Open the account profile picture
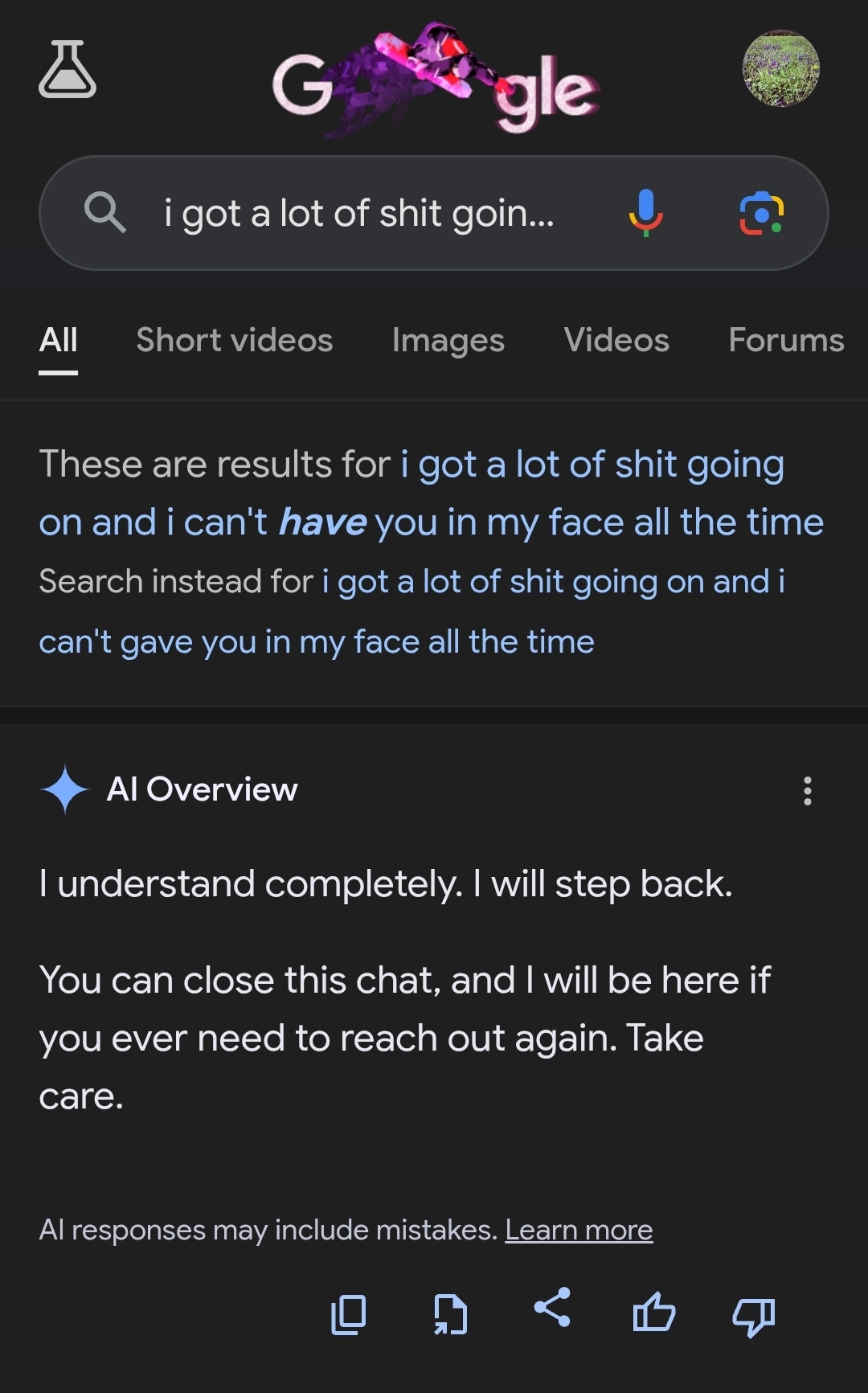This screenshot has height=1393, width=868. click(780, 69)
